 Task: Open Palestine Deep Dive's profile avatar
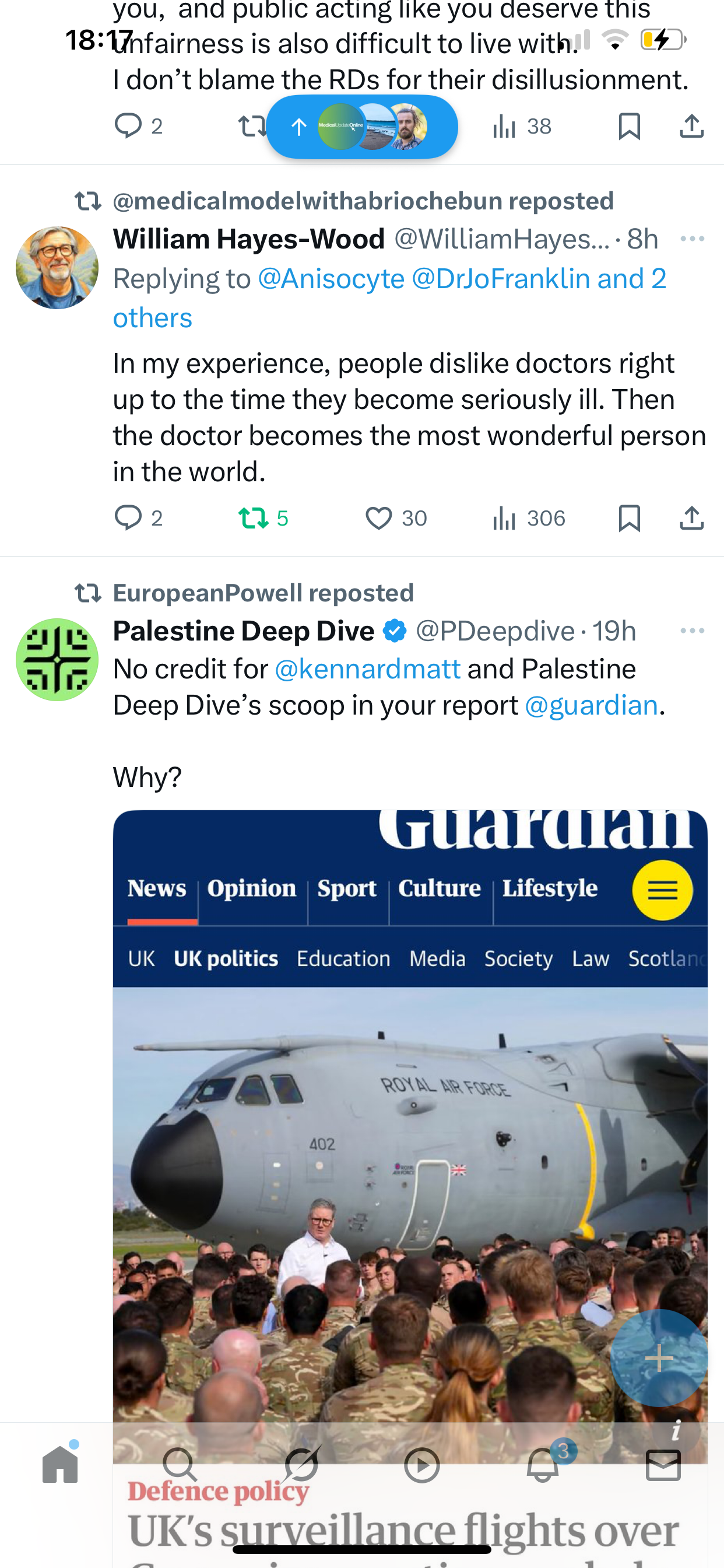point(57,660)
